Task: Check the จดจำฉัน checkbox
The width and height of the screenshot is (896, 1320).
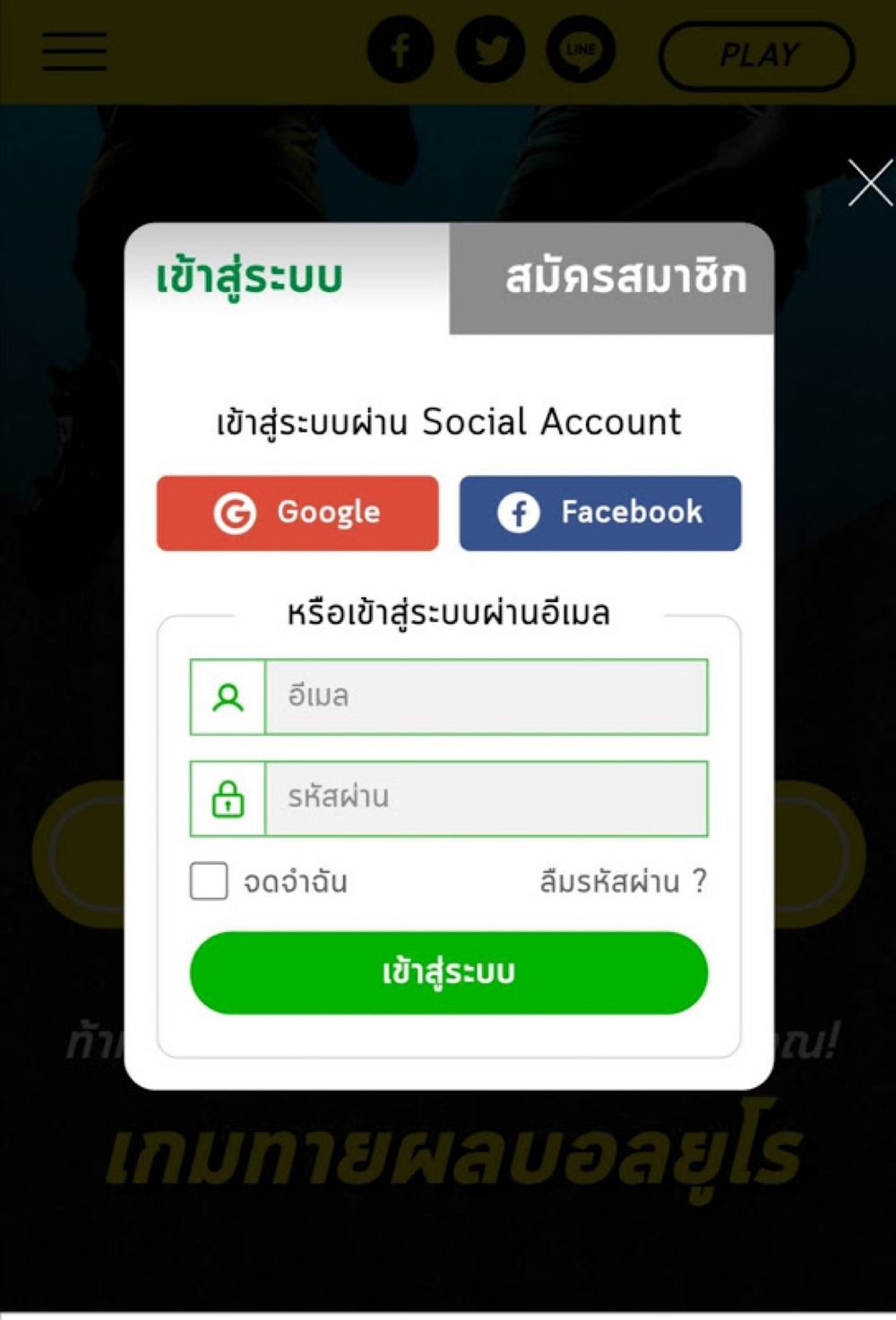Action: point(209,881)
